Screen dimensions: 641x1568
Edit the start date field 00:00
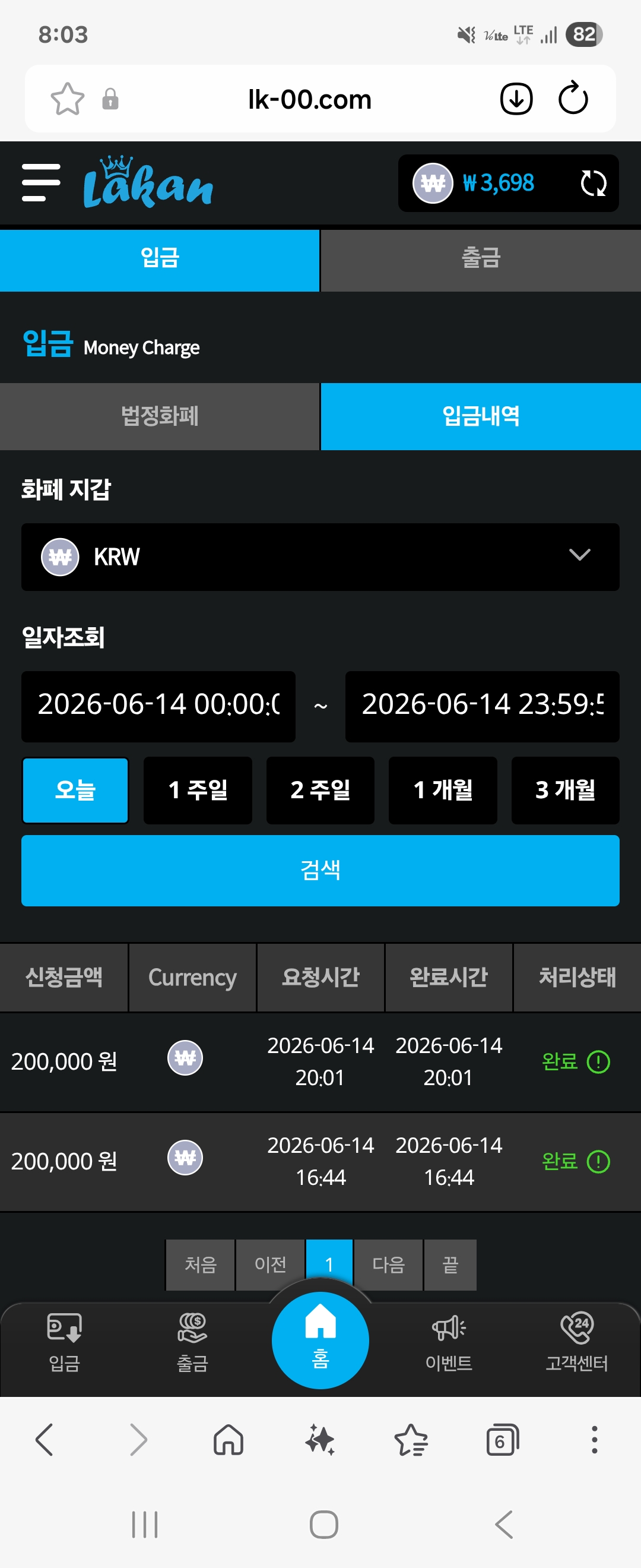point(158,706)
